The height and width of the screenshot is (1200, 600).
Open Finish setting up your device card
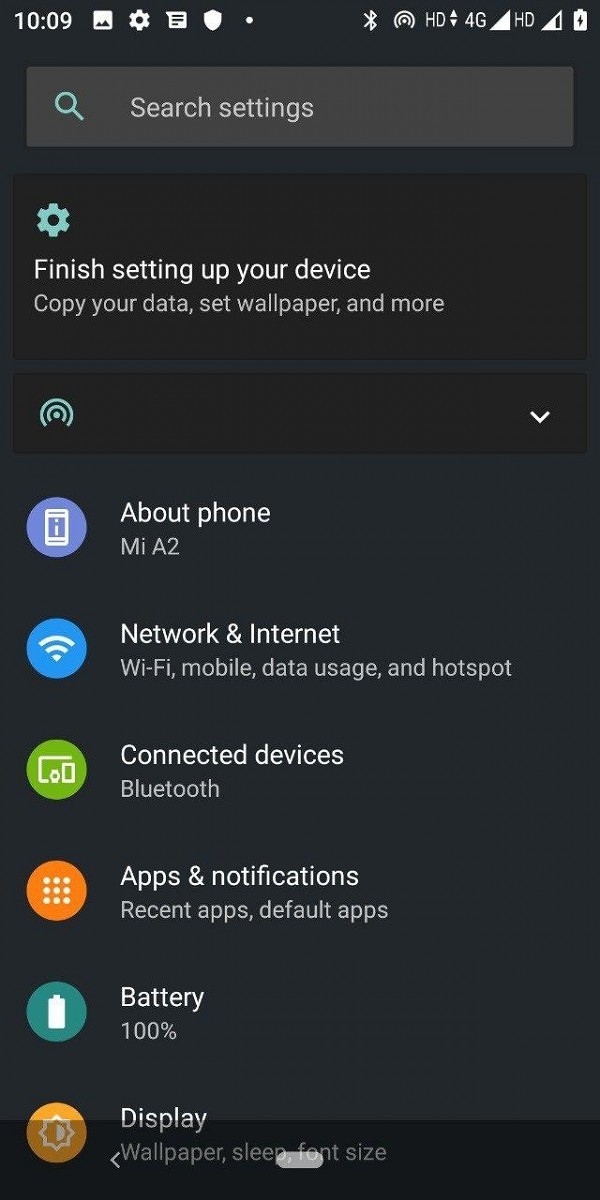point(300,266)
